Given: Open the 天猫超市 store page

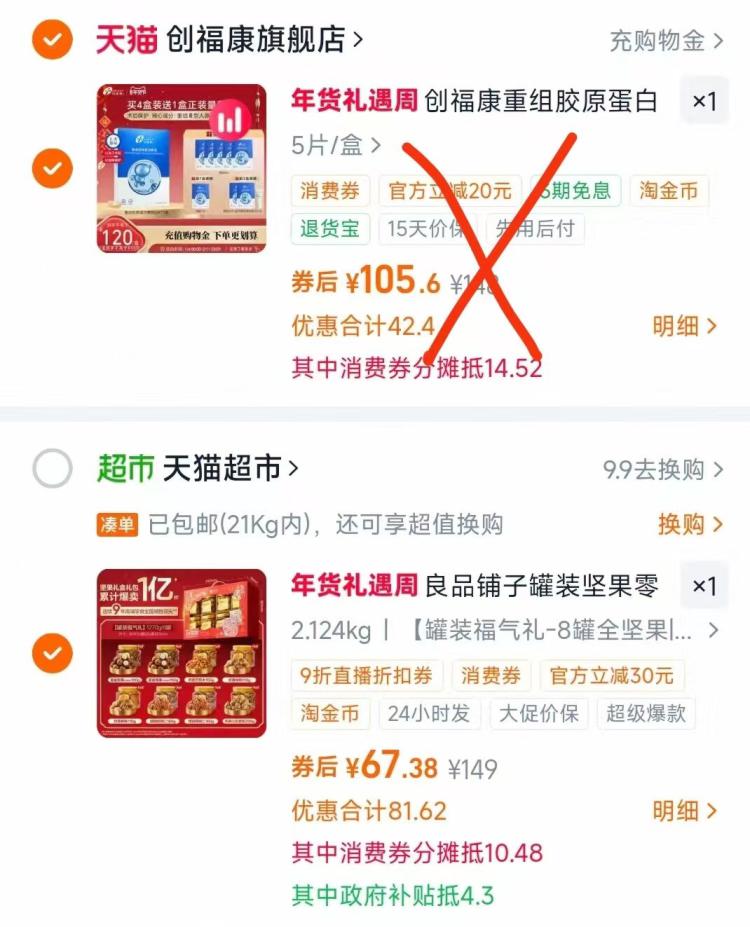Looking at the screenshot, I should click(230, 468).
